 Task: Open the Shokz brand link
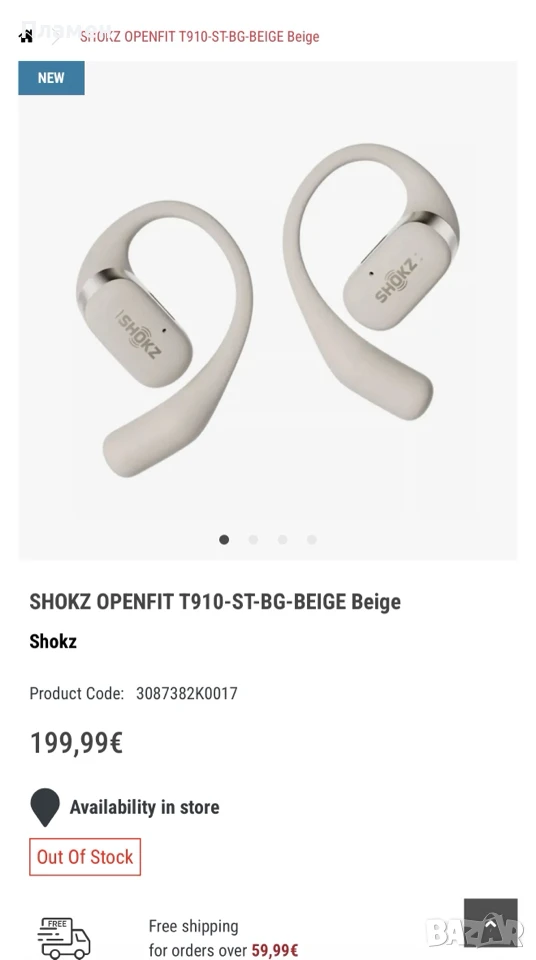point(53,642)
